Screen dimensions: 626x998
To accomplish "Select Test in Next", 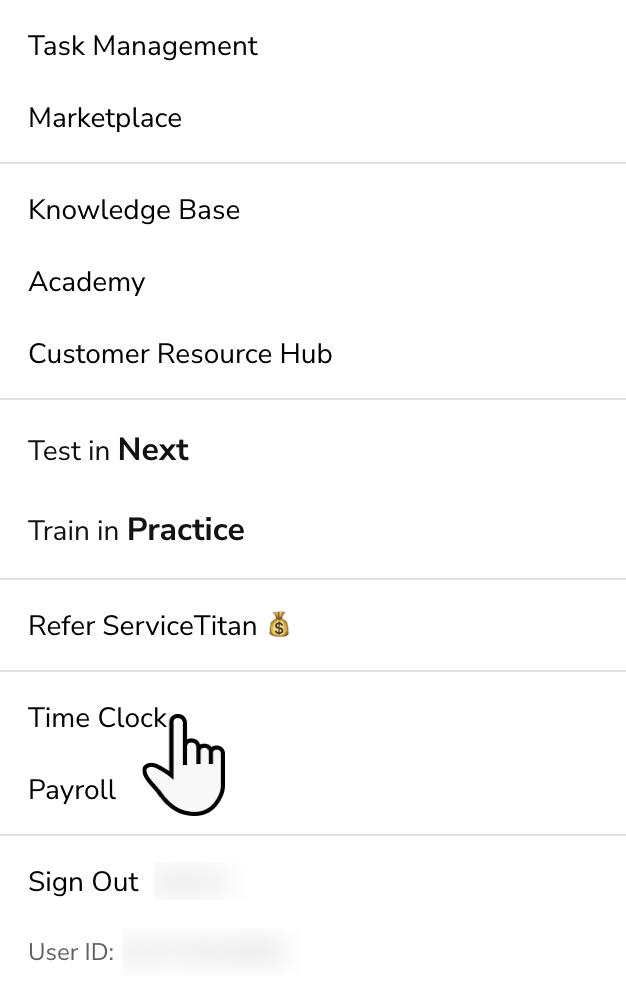I will coord(108,450).
